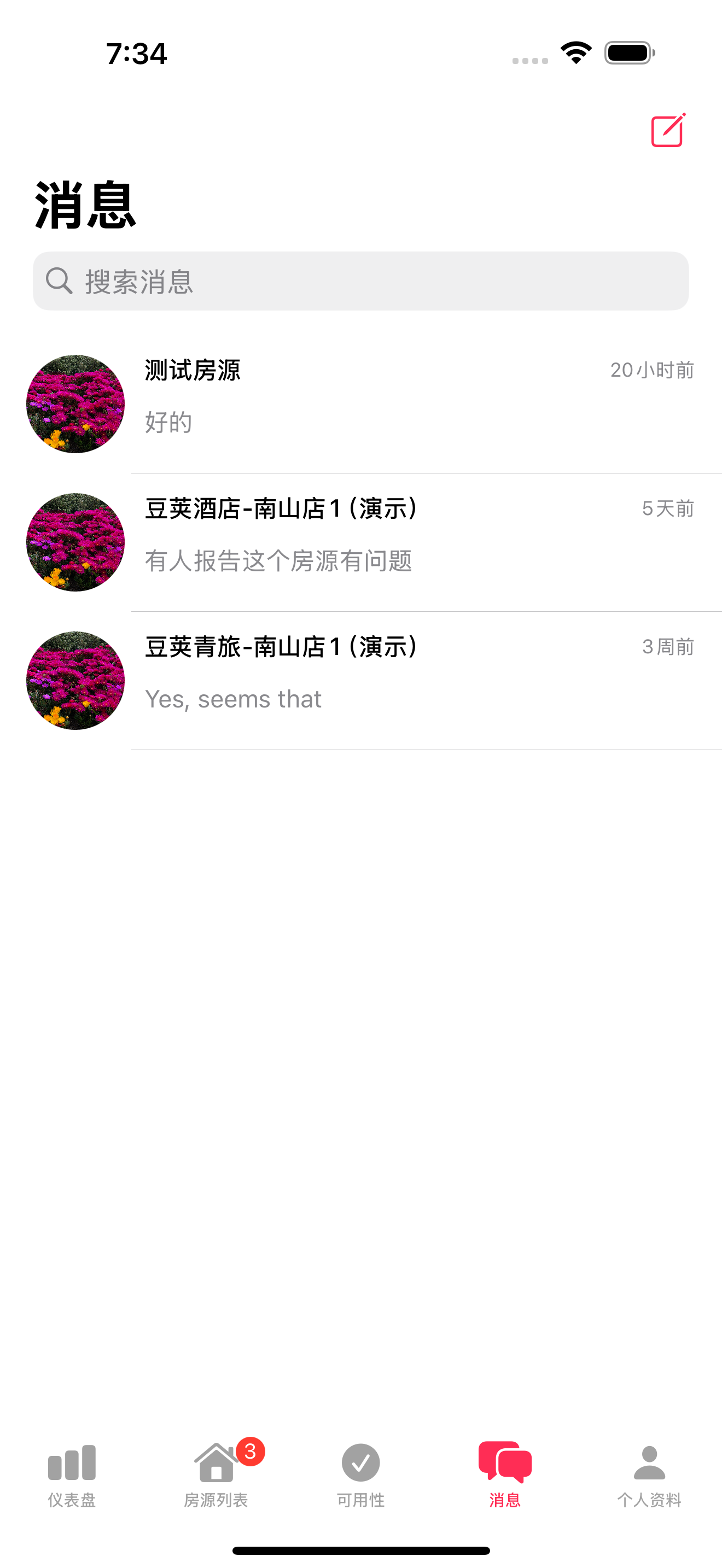Click the message preview 'Yes, seems that'
Viewport: 722px width, 1568px height.
point(232,699)
